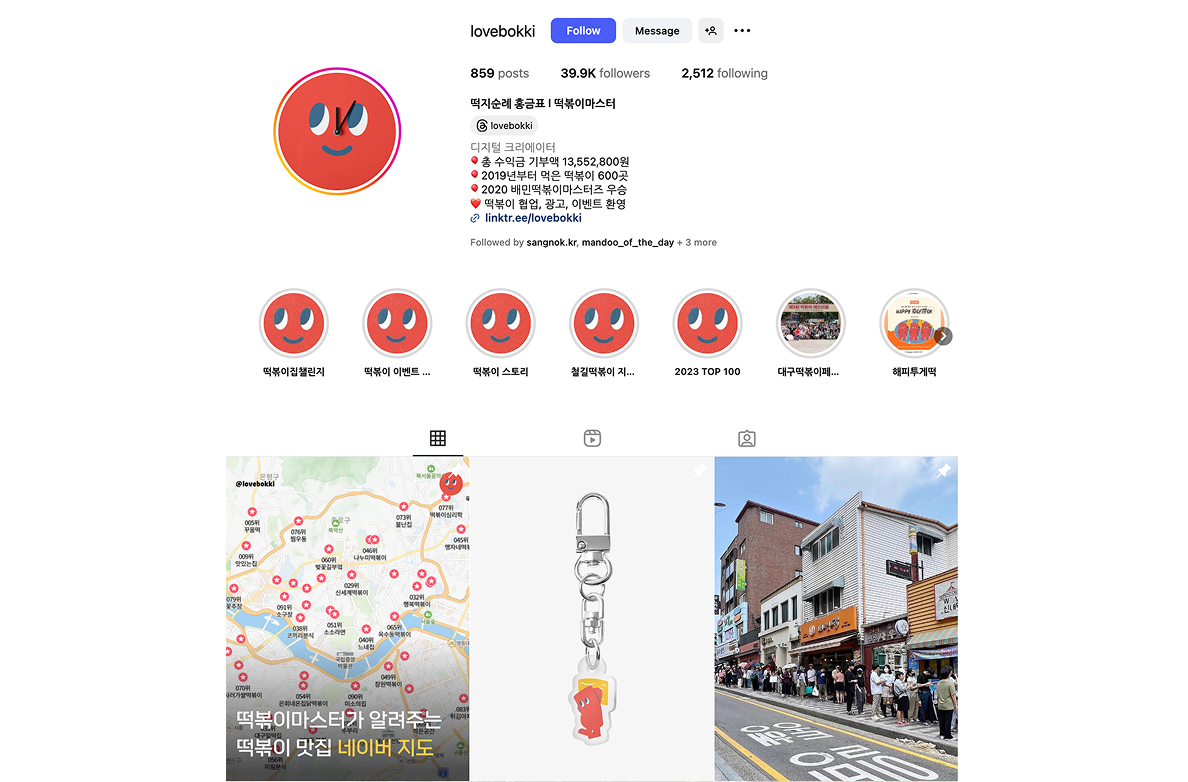The image size is (1188, 782).
Task: View the 39.9K followers list
Action: click(x=605, y=73)
